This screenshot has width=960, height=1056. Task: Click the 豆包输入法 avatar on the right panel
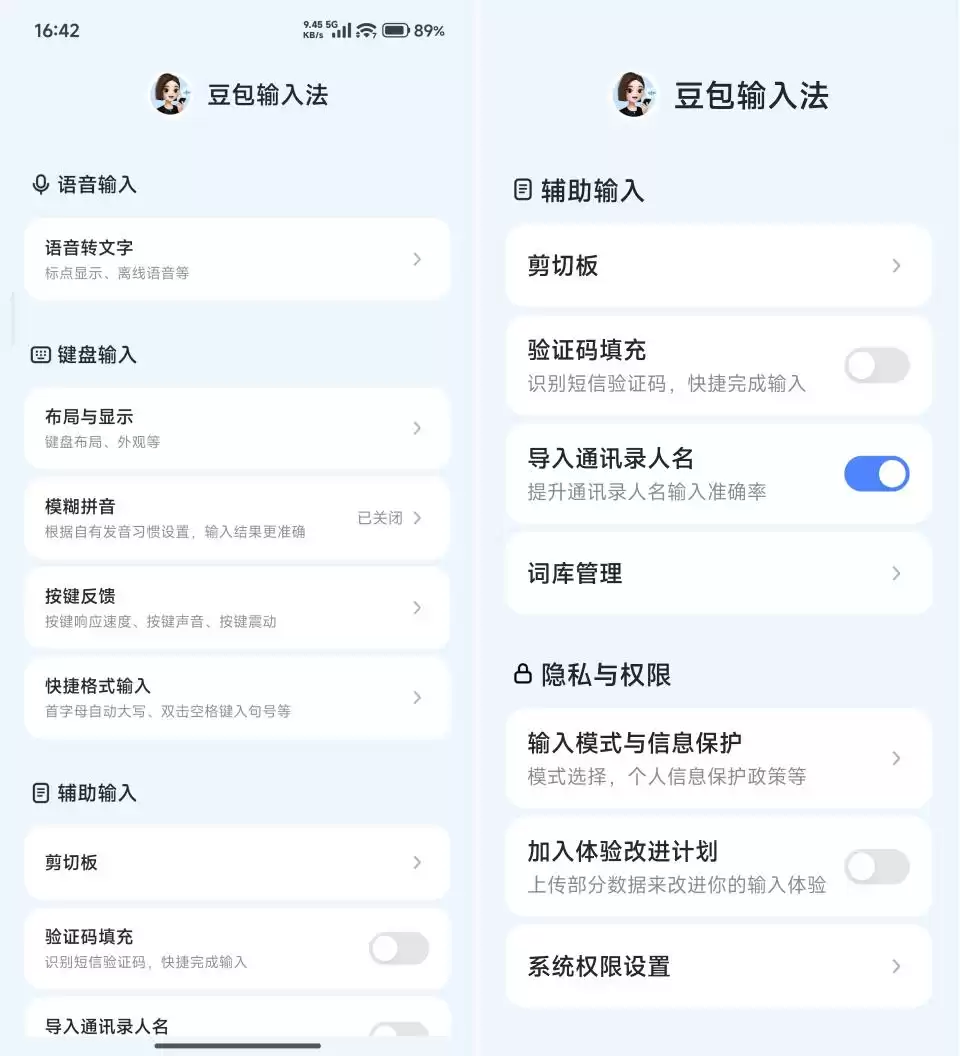(634, 95)
